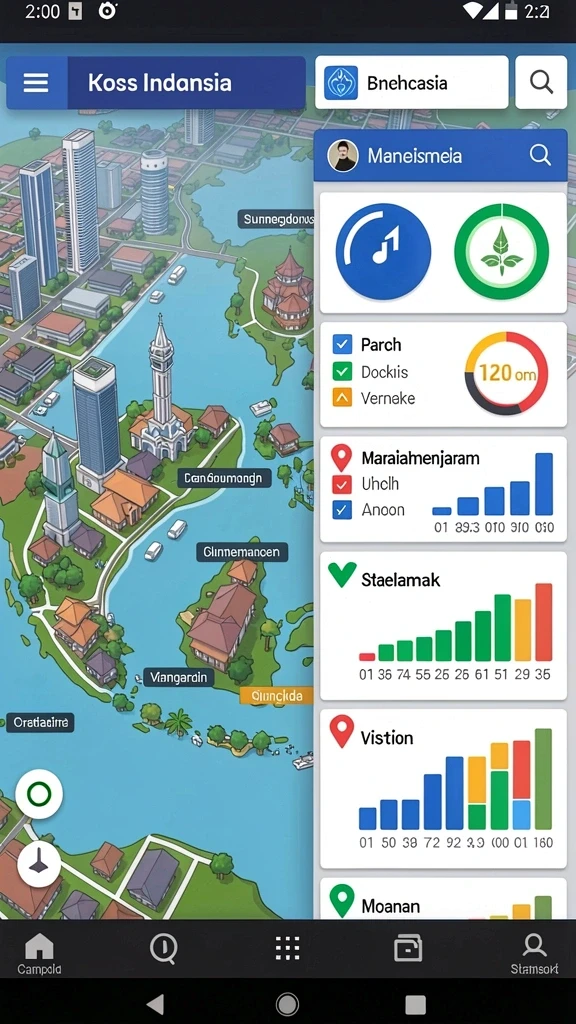576x1024 pixels.
Task: Tap the green circle location button on map
Action: 39,794
